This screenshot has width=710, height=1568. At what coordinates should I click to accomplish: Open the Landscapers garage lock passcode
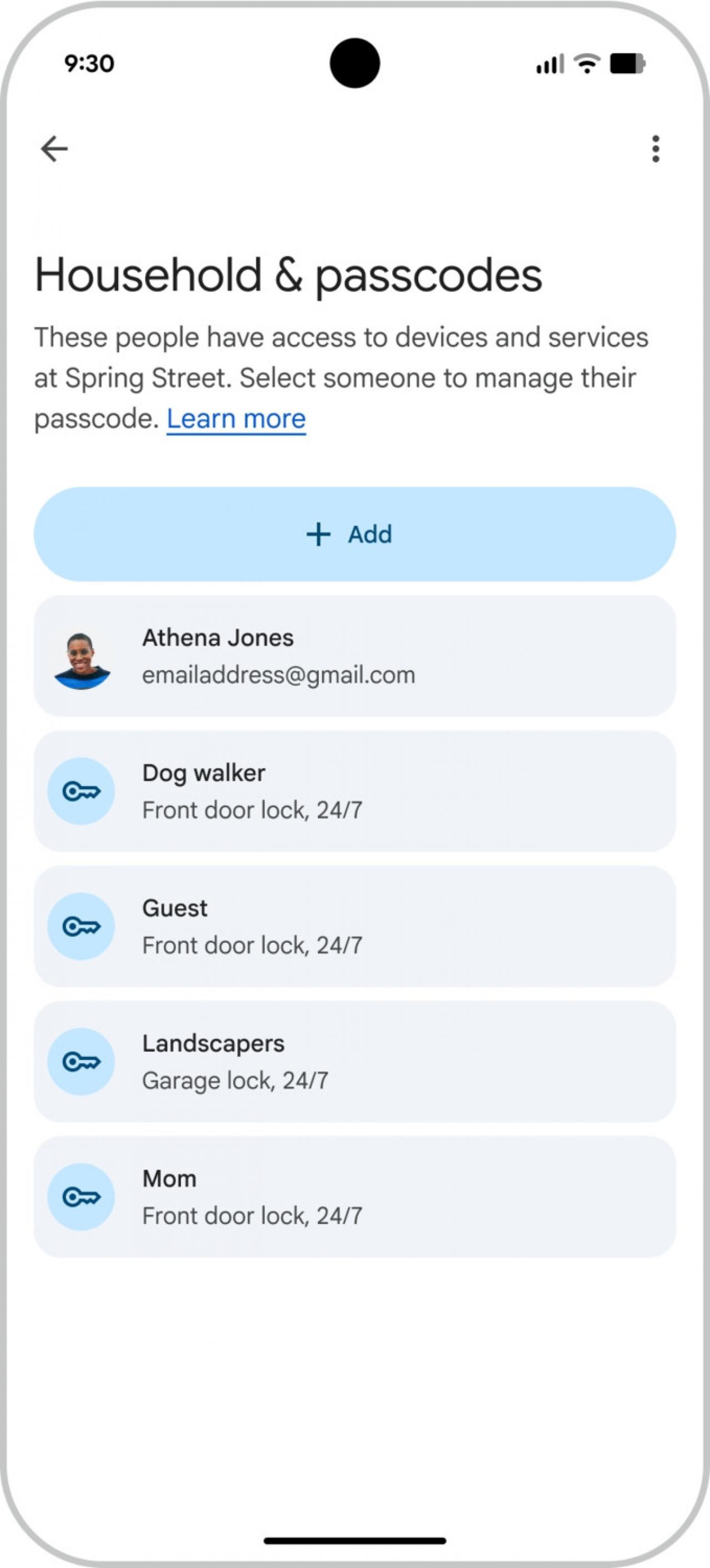(x=354, y=1062)
